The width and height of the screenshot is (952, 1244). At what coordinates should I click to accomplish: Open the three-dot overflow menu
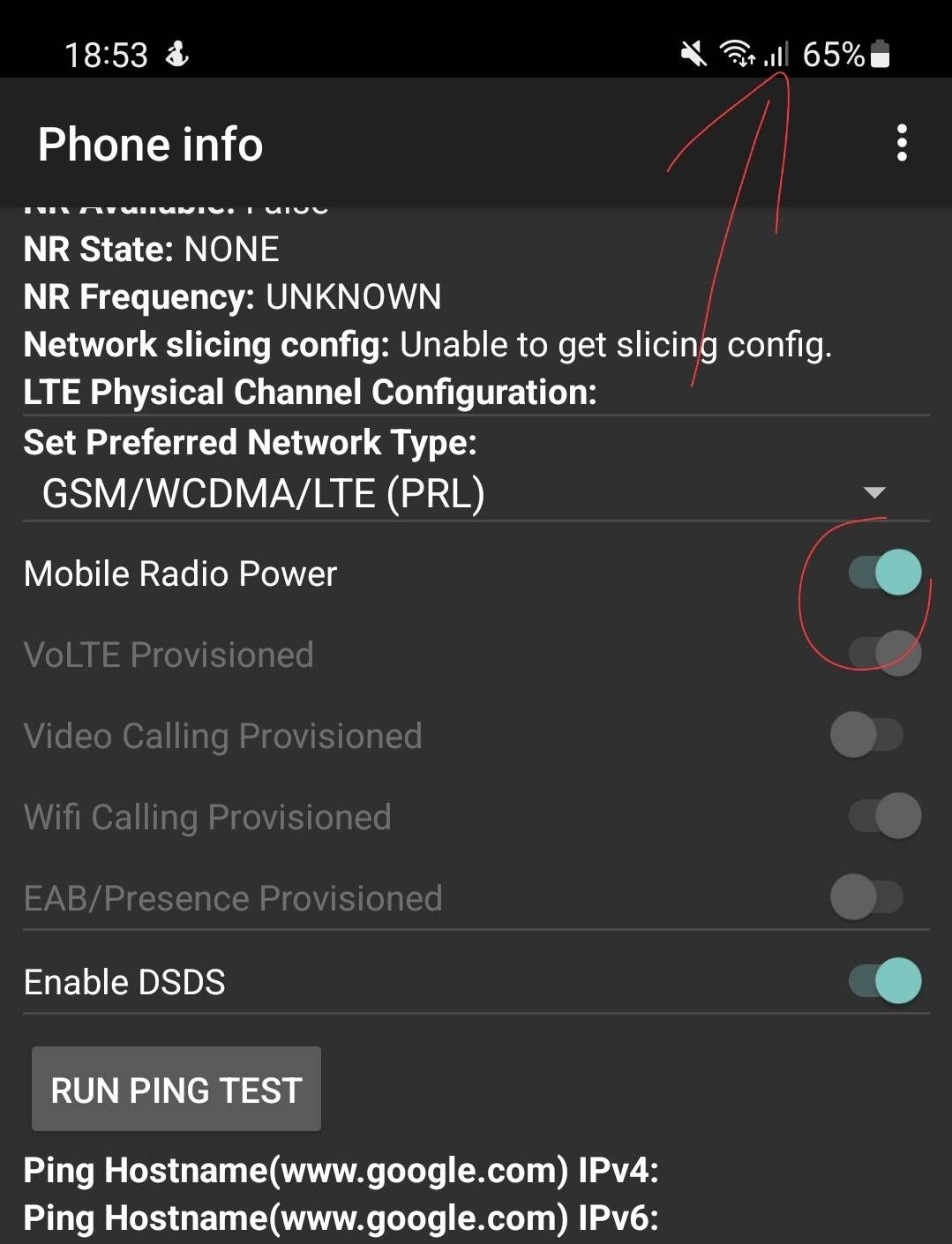[x=901, y=143]
